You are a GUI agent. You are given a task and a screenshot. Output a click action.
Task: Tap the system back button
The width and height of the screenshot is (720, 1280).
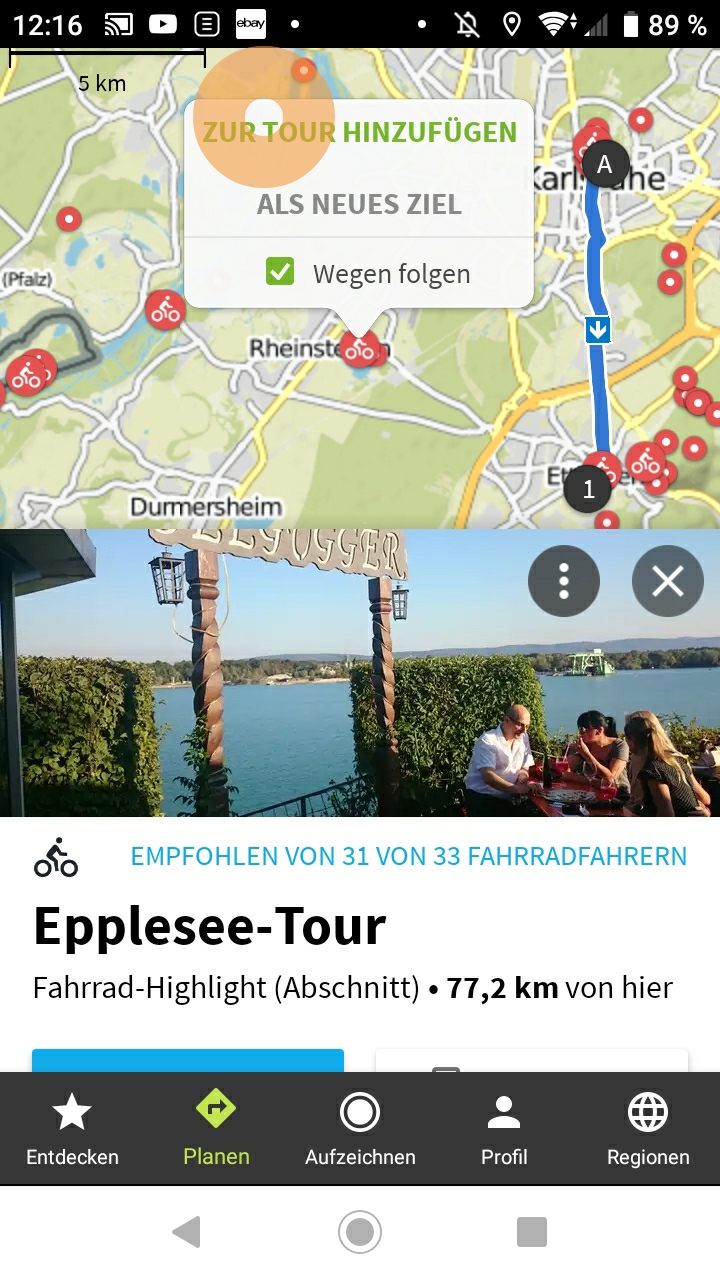187,1232
